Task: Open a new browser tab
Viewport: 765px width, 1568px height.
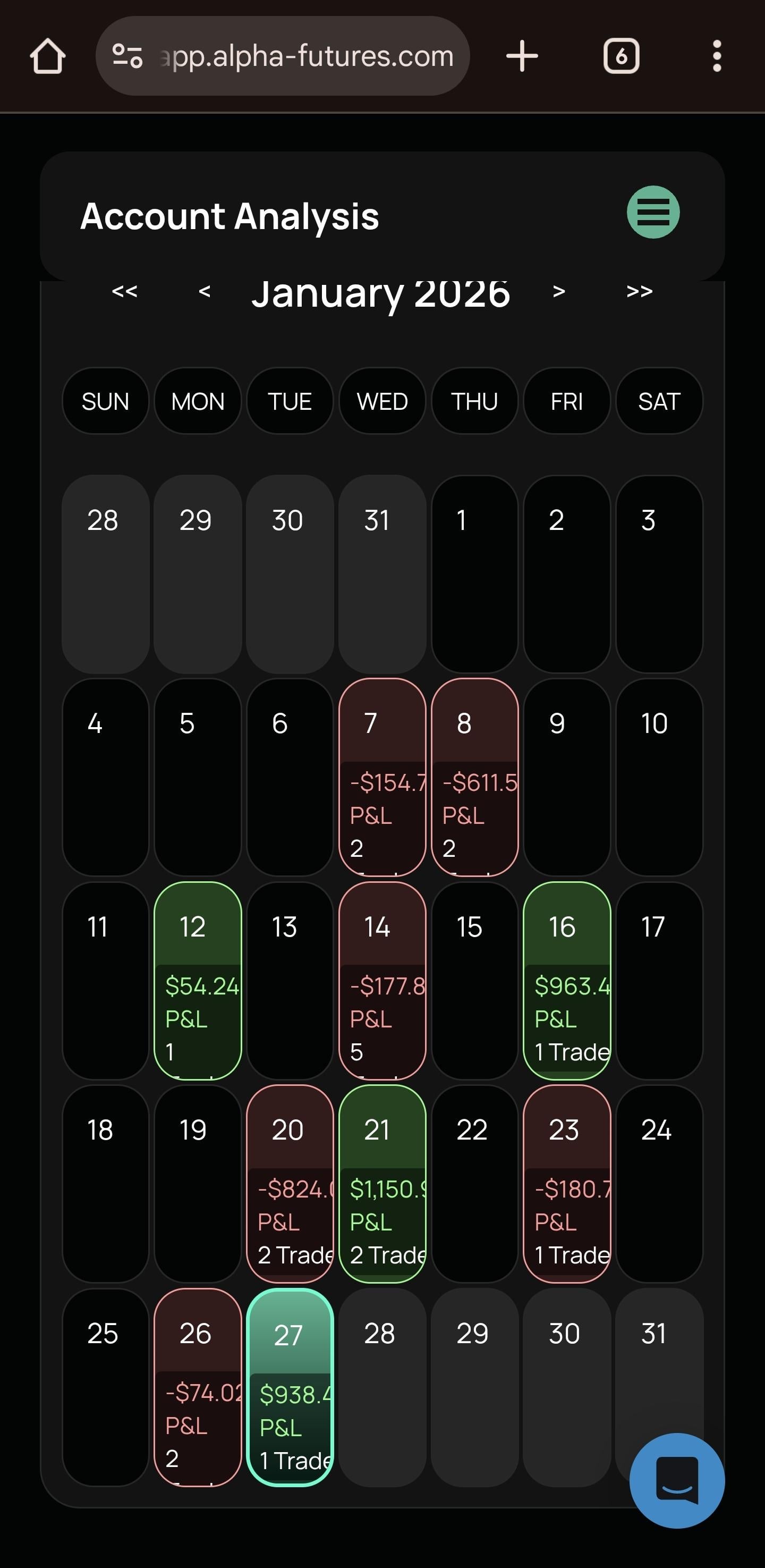Action: tap(522, 56)
